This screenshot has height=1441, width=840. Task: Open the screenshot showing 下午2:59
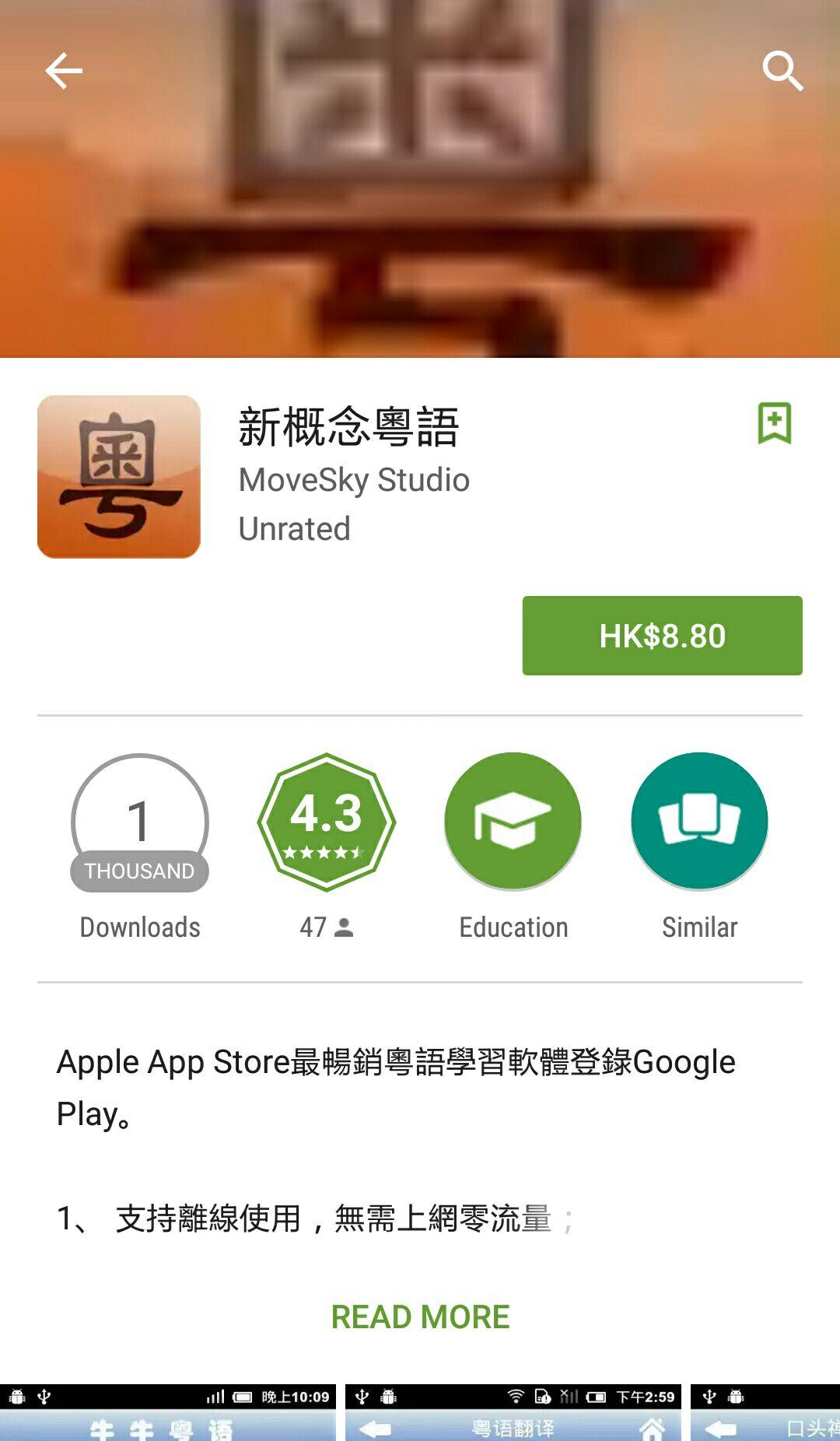tap(513, 1412)
